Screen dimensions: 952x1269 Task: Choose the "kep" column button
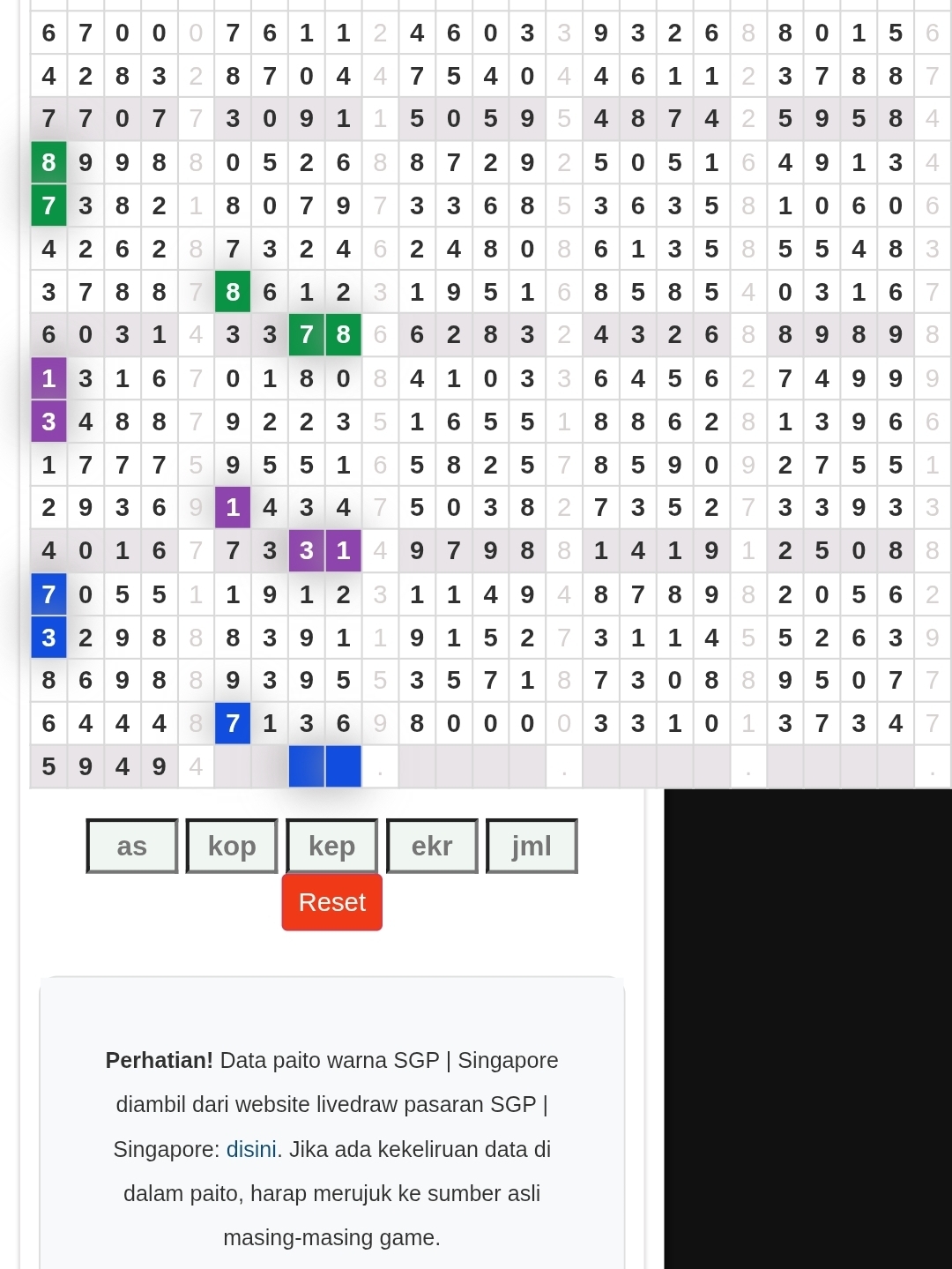click(332, 846)
